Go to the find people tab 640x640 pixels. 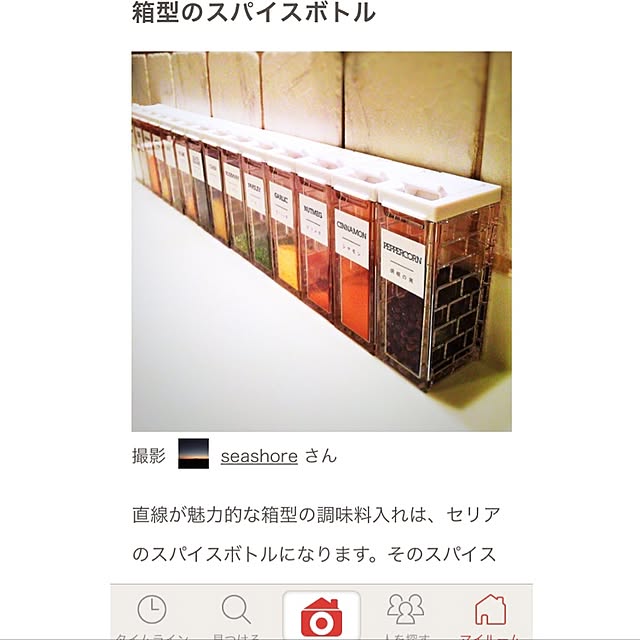(405, 614)
